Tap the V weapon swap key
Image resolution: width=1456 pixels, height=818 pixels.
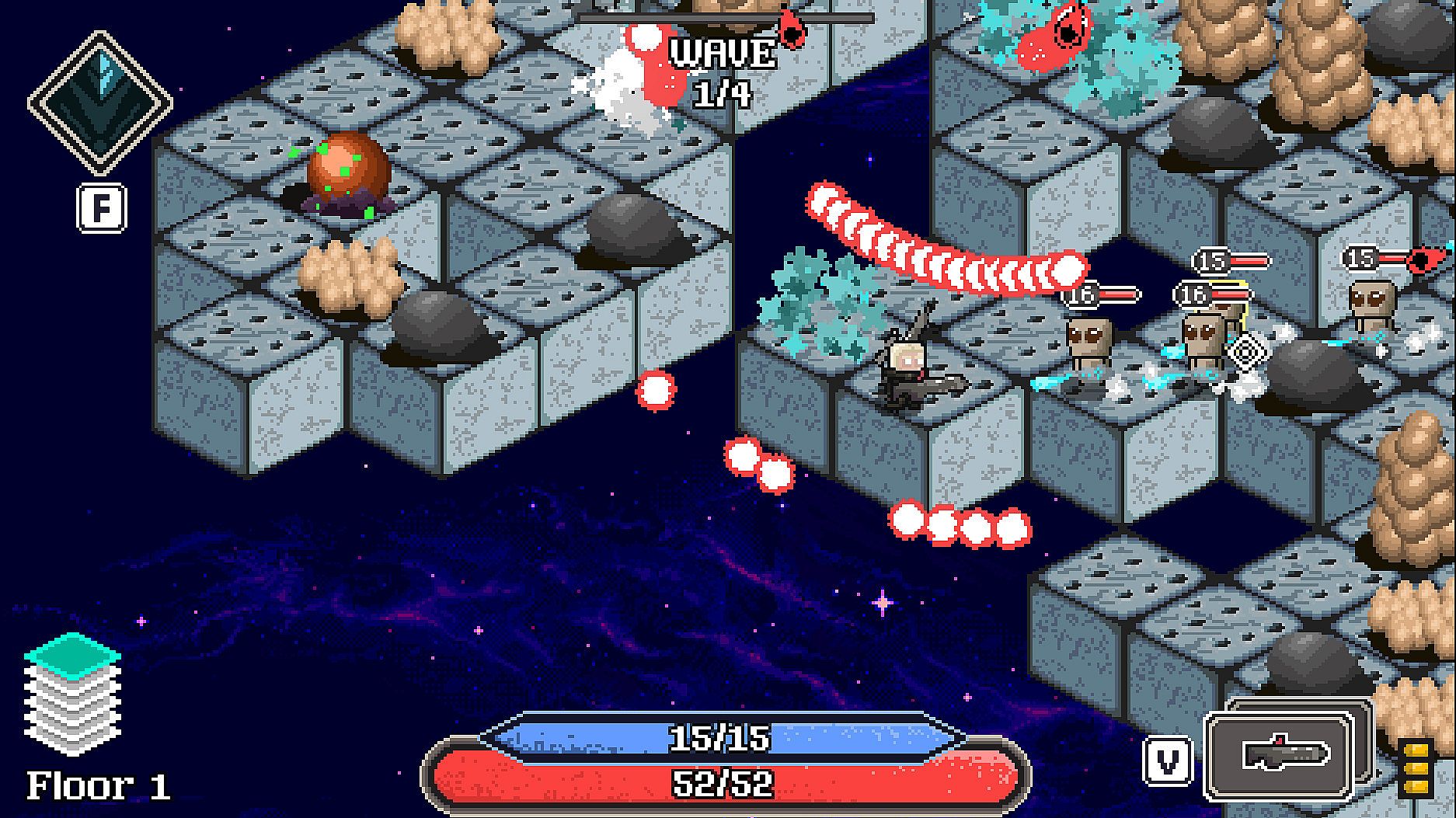(x=1168, y=761)
